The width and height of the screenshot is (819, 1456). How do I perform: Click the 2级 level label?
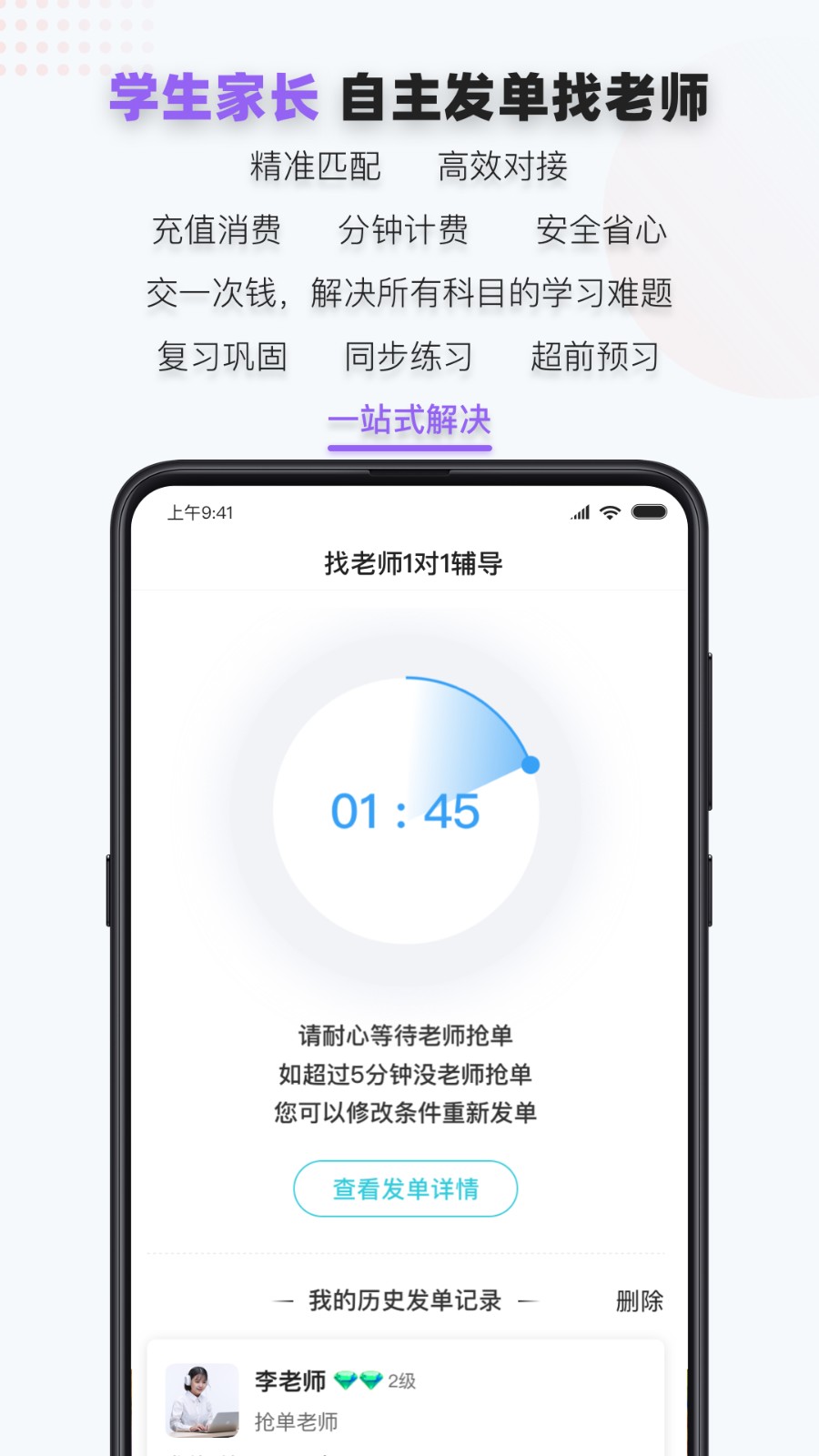400,1381
